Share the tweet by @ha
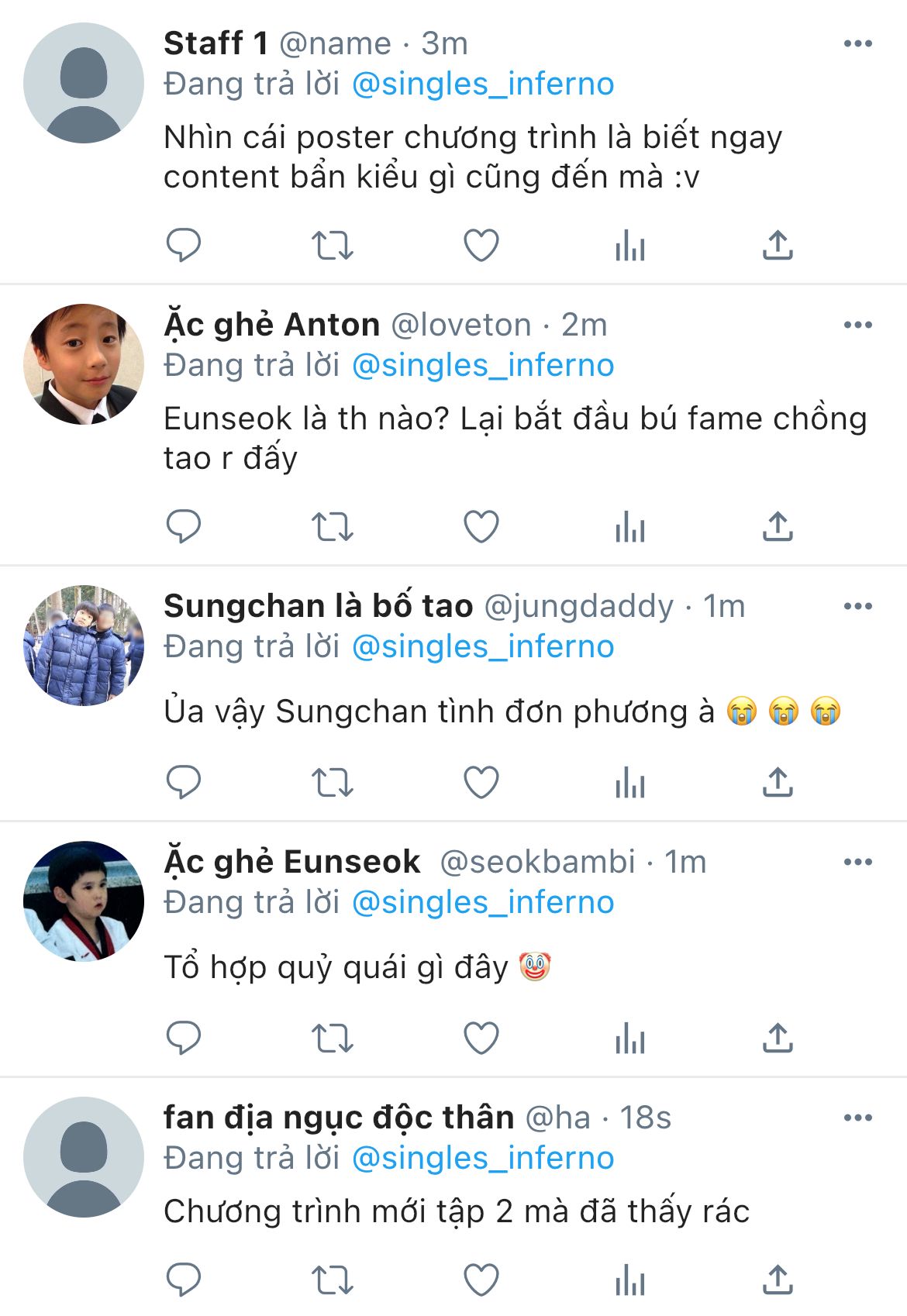 [x=778, y=1280]
